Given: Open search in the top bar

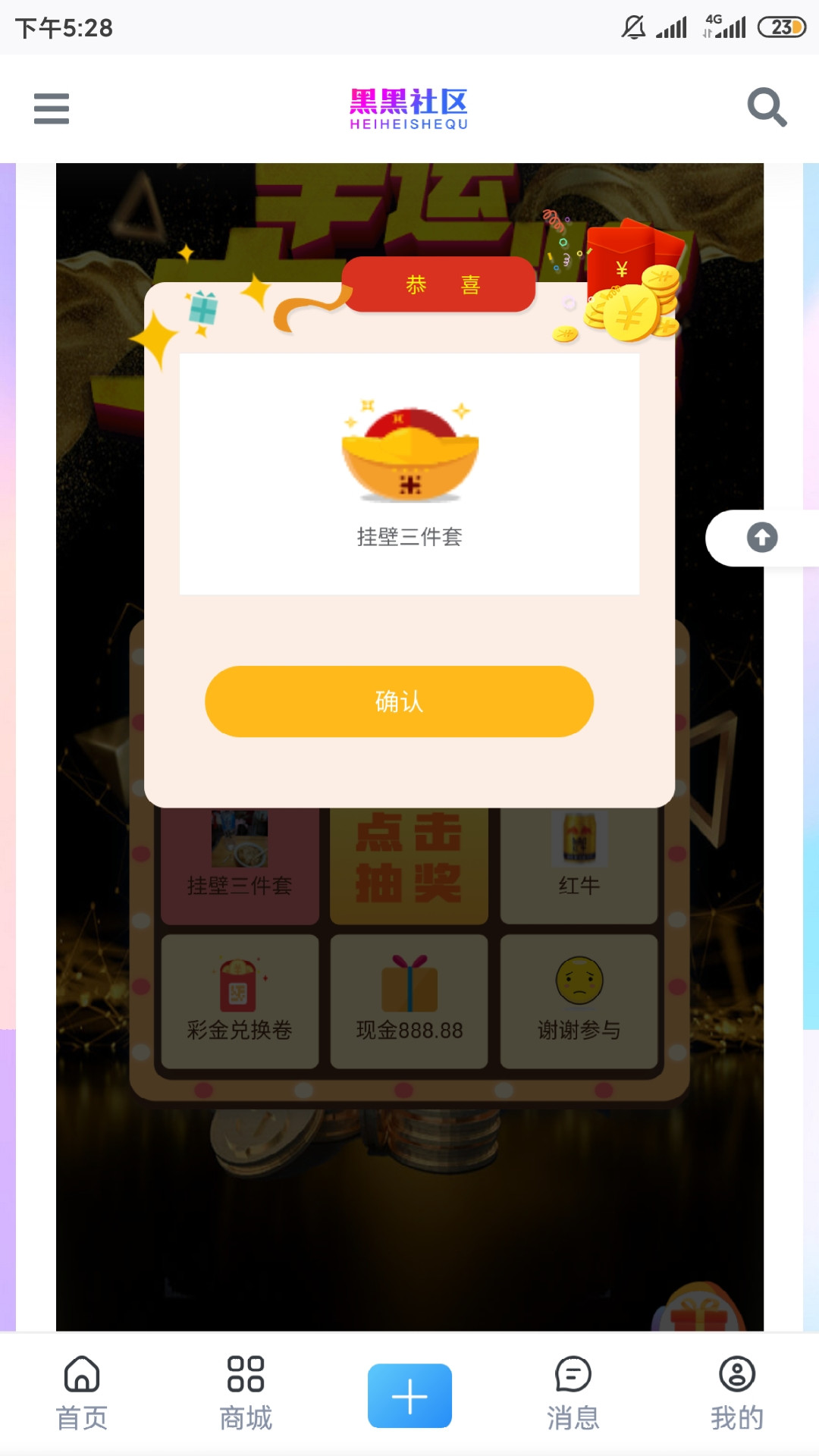Looking at the screenshot, I should click(x=767, y=108).
